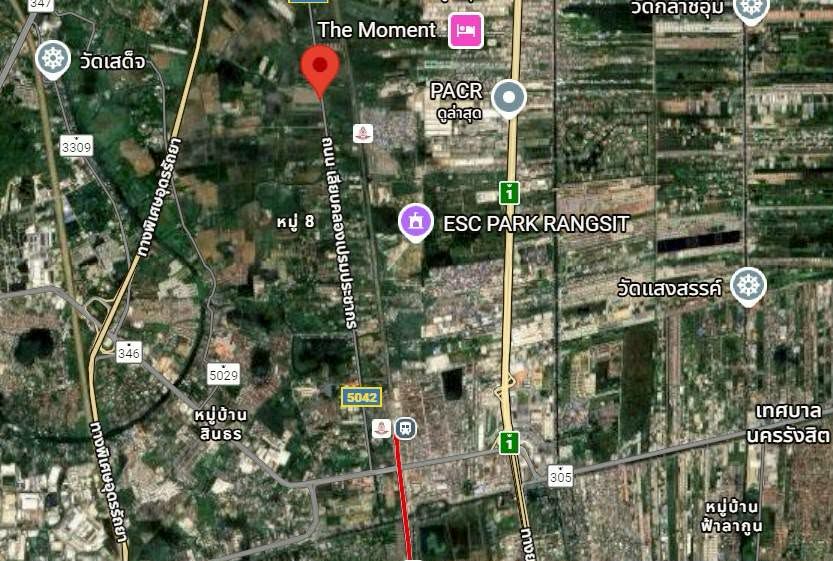
Task: Select the train station icon near 5042
Action: 405,427
